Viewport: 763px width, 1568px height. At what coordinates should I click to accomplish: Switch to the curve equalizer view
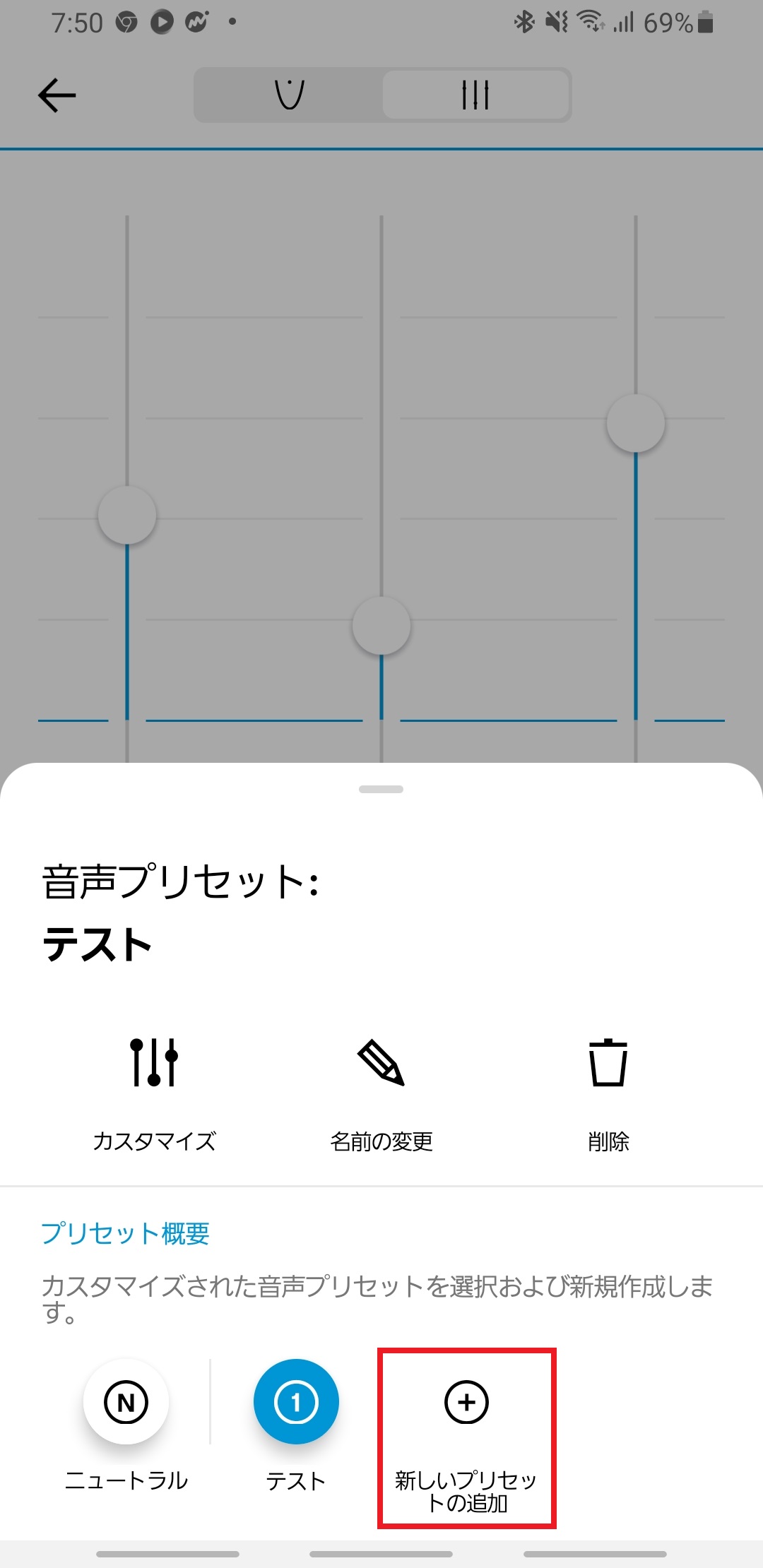point(289,95)
